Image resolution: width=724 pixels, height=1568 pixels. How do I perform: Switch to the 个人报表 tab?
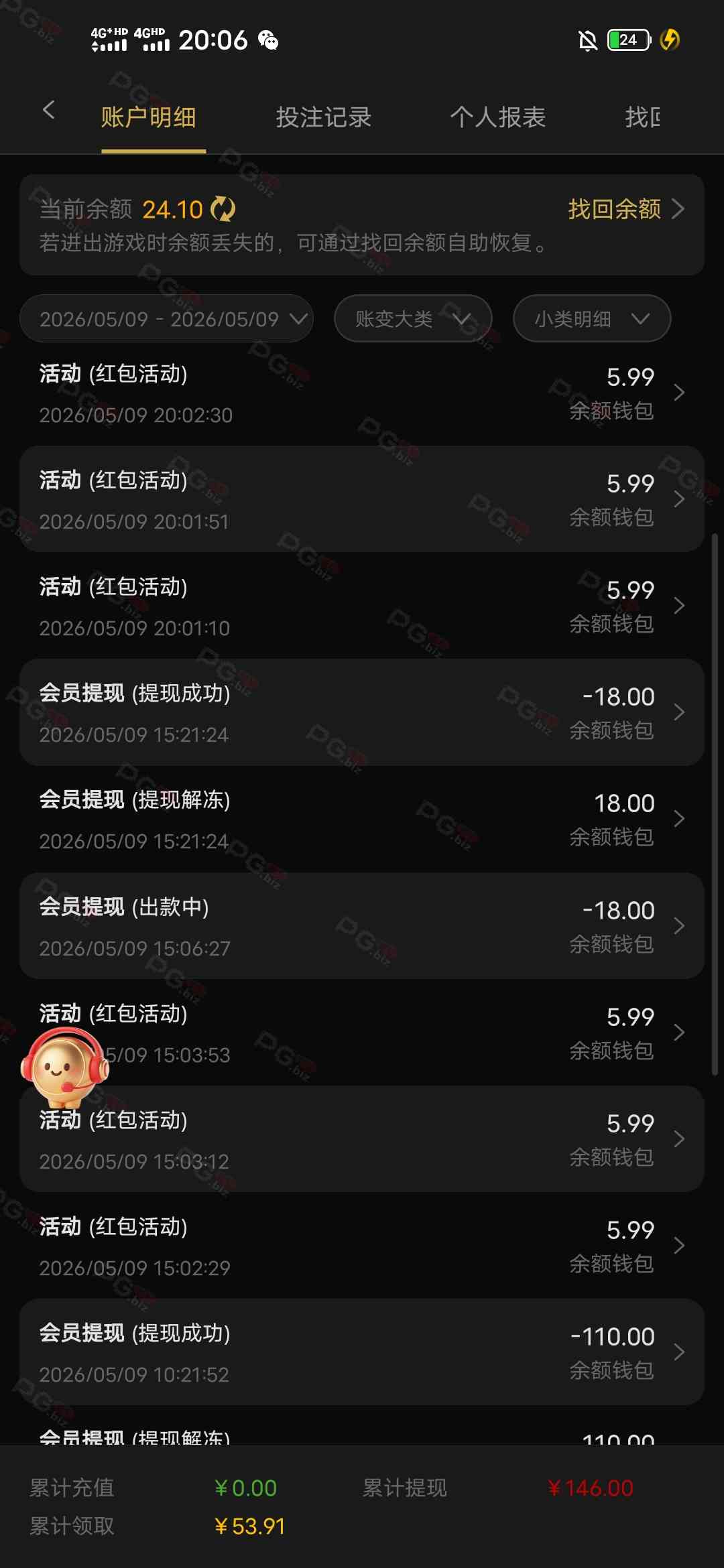498,117
